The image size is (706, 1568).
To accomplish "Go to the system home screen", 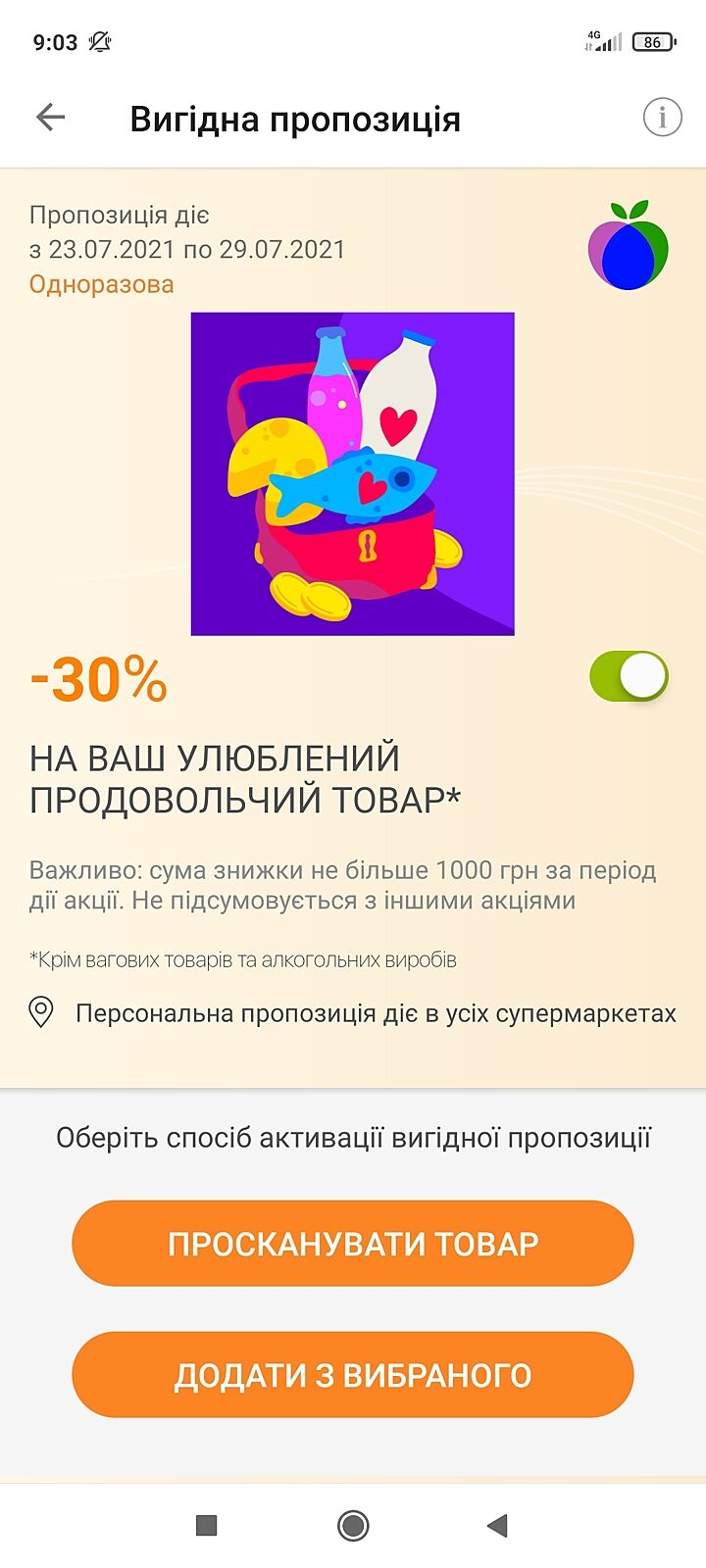I will click(353, 1525).
